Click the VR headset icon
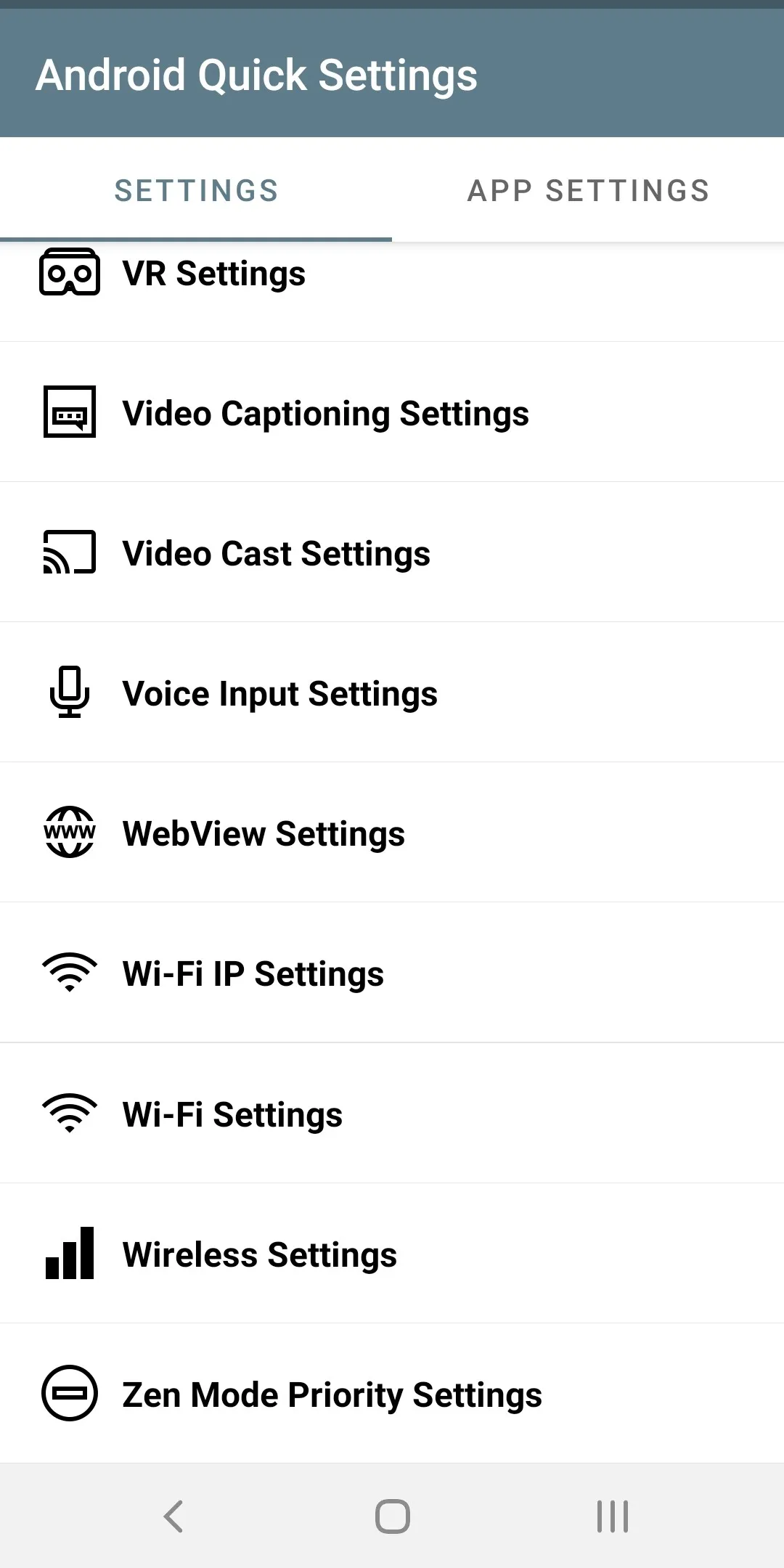This screenshot has width=784, height=1568. (69, 274)
